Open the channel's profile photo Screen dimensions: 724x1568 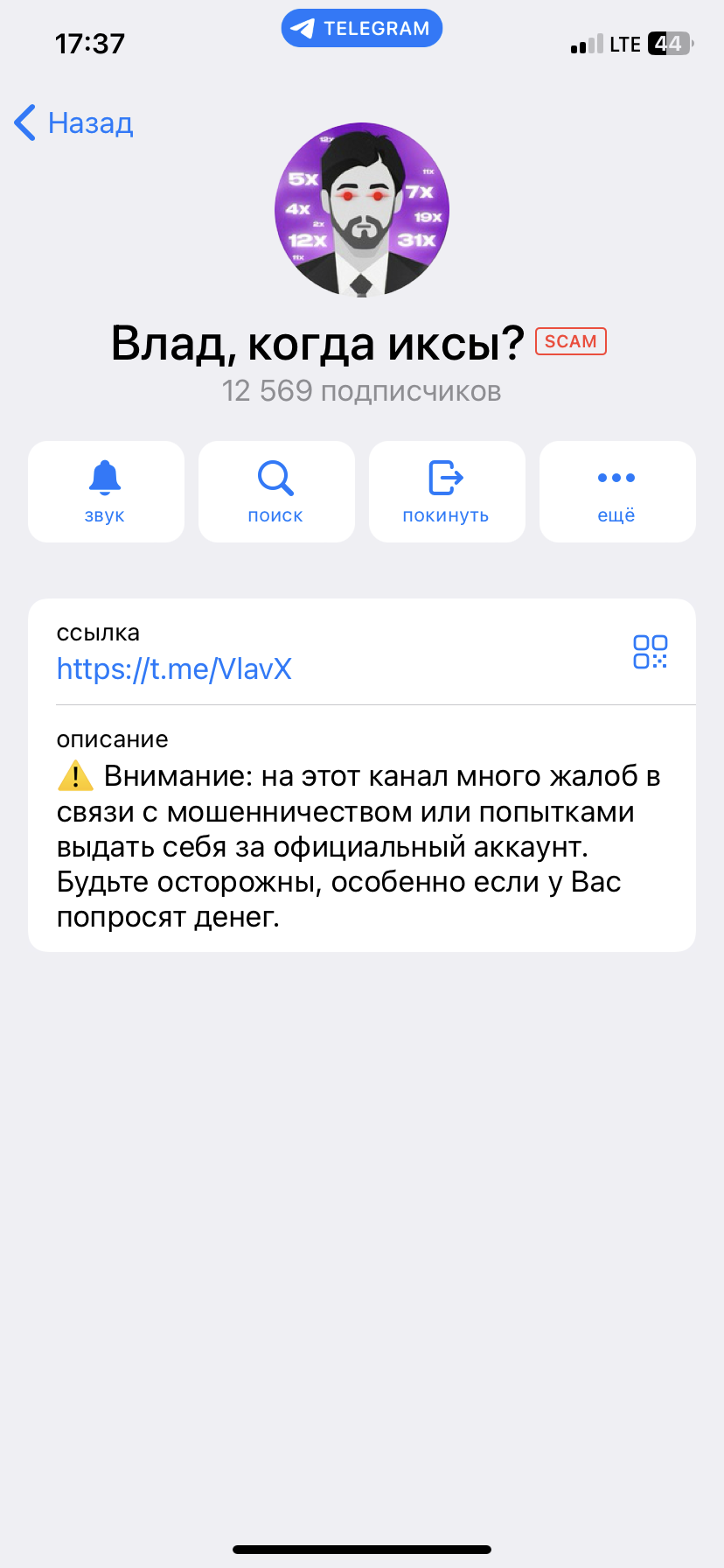click(362, 209)
